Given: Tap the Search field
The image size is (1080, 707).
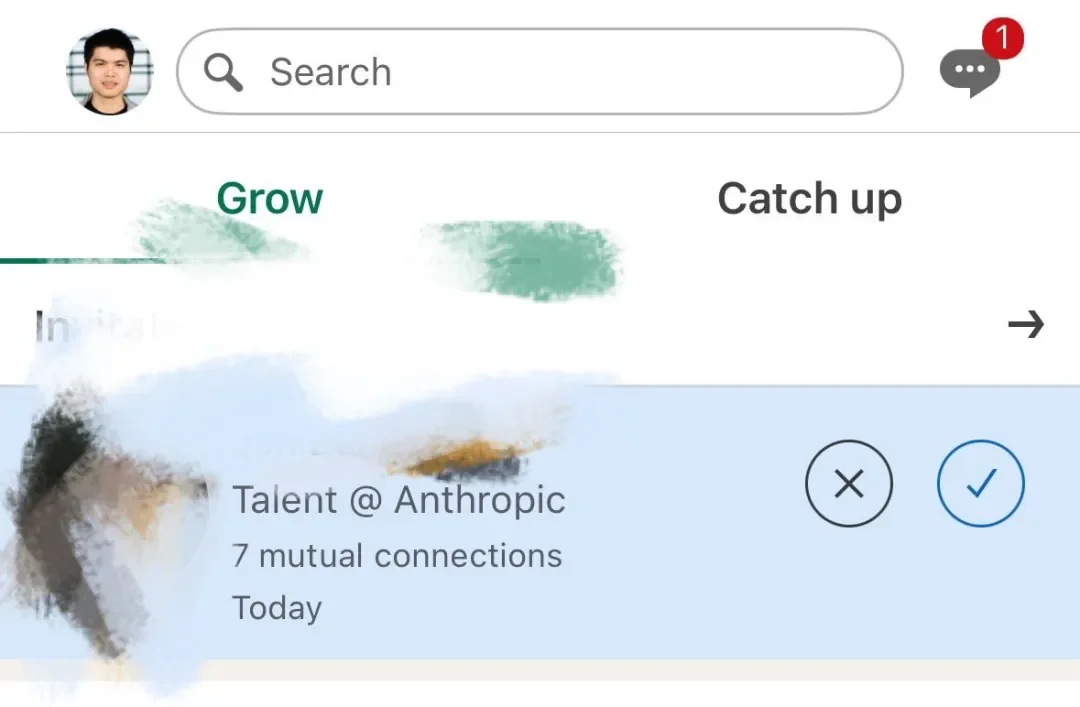Looking at the screenshot, I should tap(540, 72).
